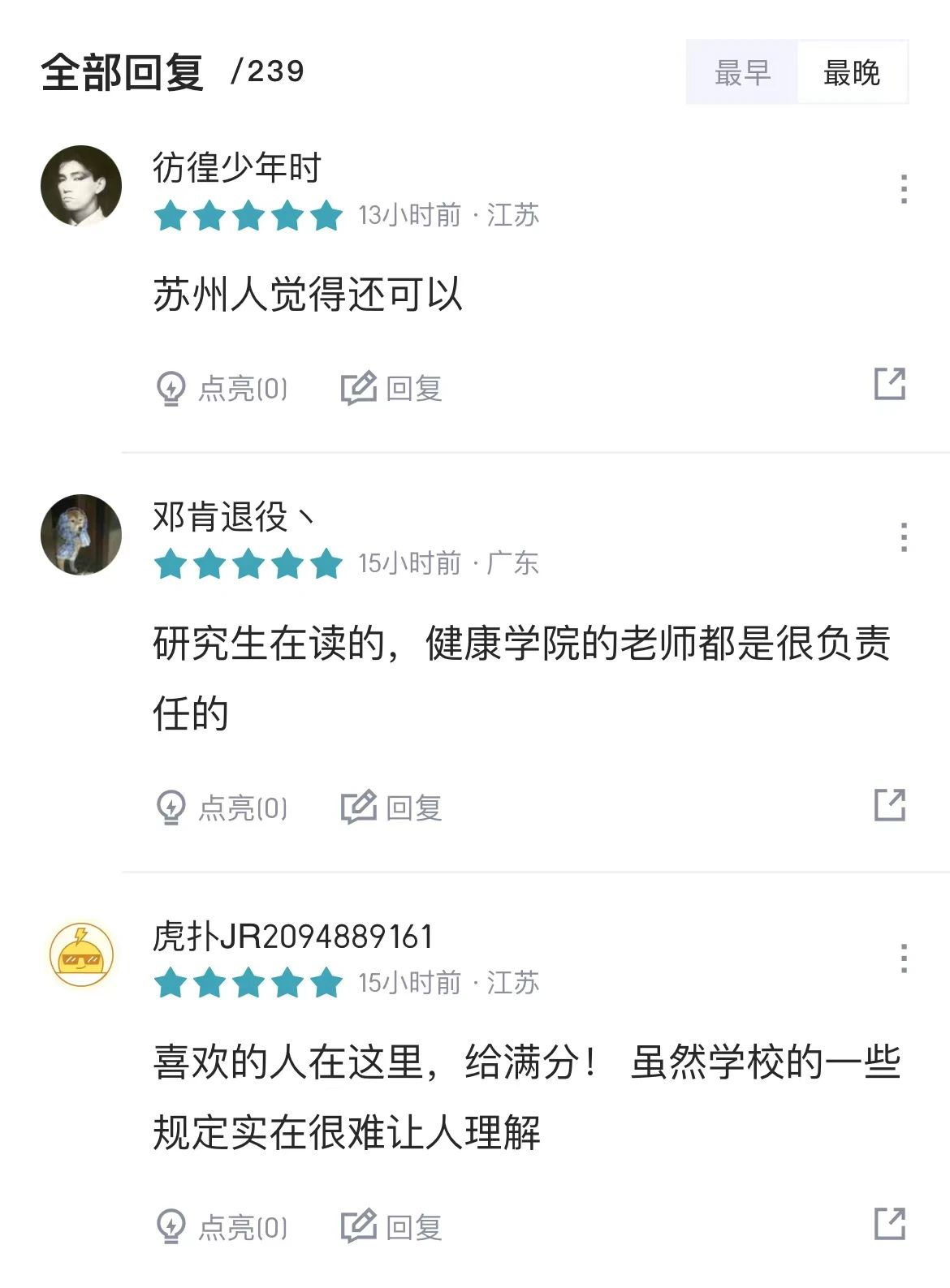Reply to 邓肯退役丶's comment

391,808
